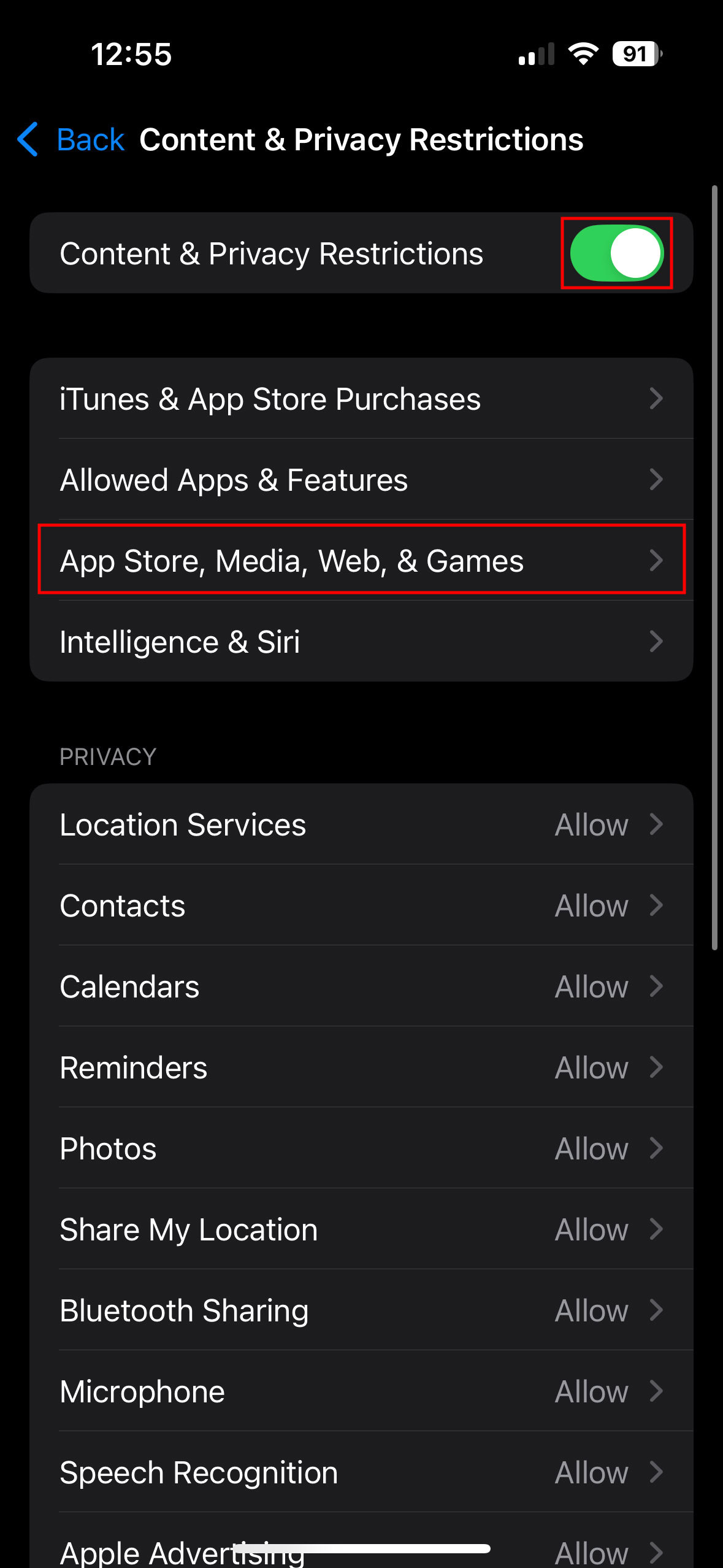Screen dimensions: 723x1568
Task: Open Speech Recognition setting
Action: coord(361,1472)
